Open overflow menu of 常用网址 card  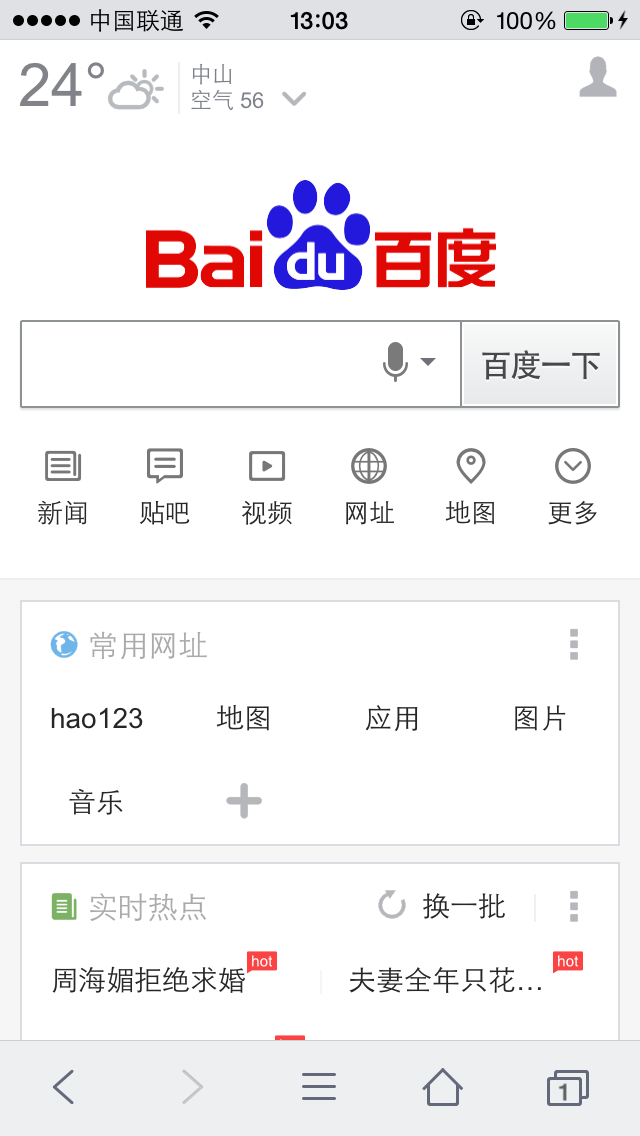(574, 644)
